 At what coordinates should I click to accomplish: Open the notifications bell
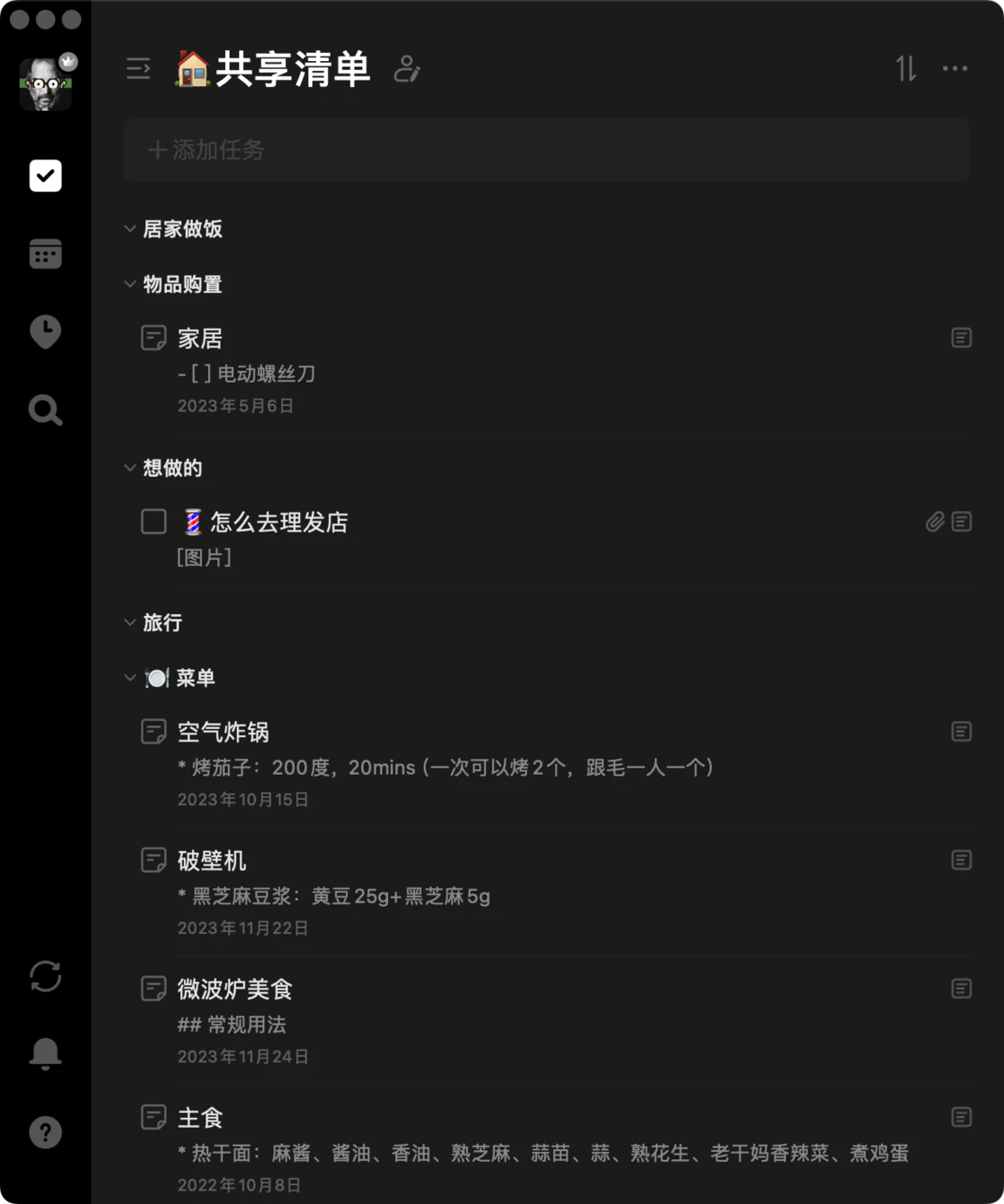click(46, 1053)
